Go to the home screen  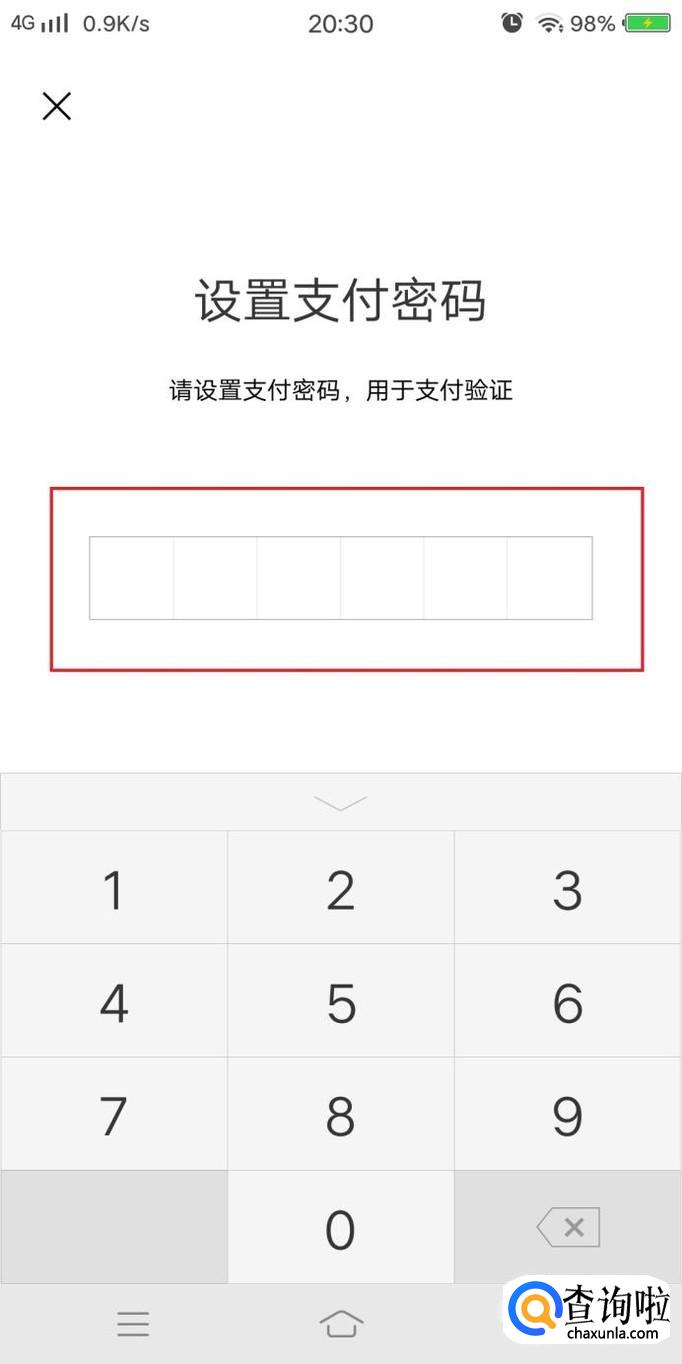coord(341,1324)
